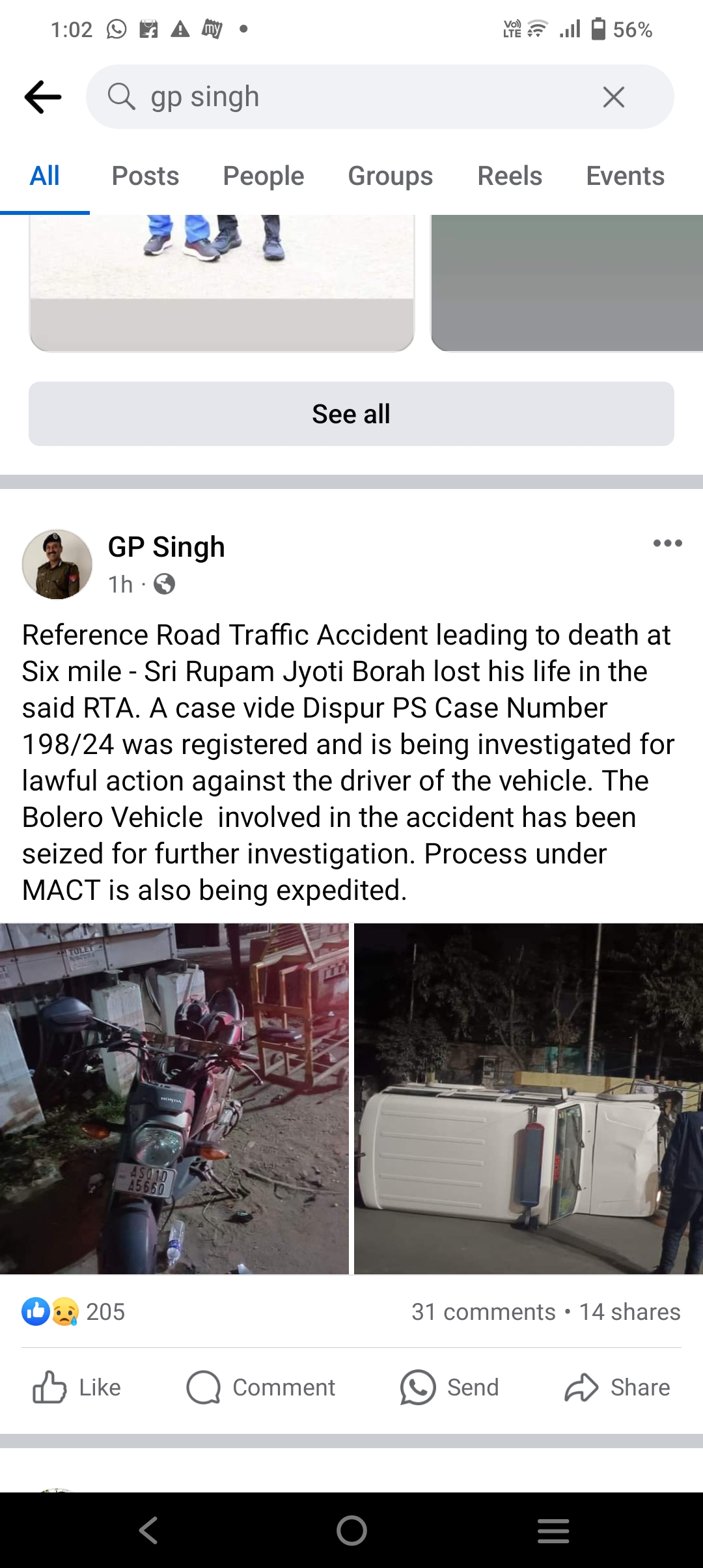This screenshot has width=703, height=1568.
Task: Send the post via WhatsApp
Action: tap(449, 1388)
